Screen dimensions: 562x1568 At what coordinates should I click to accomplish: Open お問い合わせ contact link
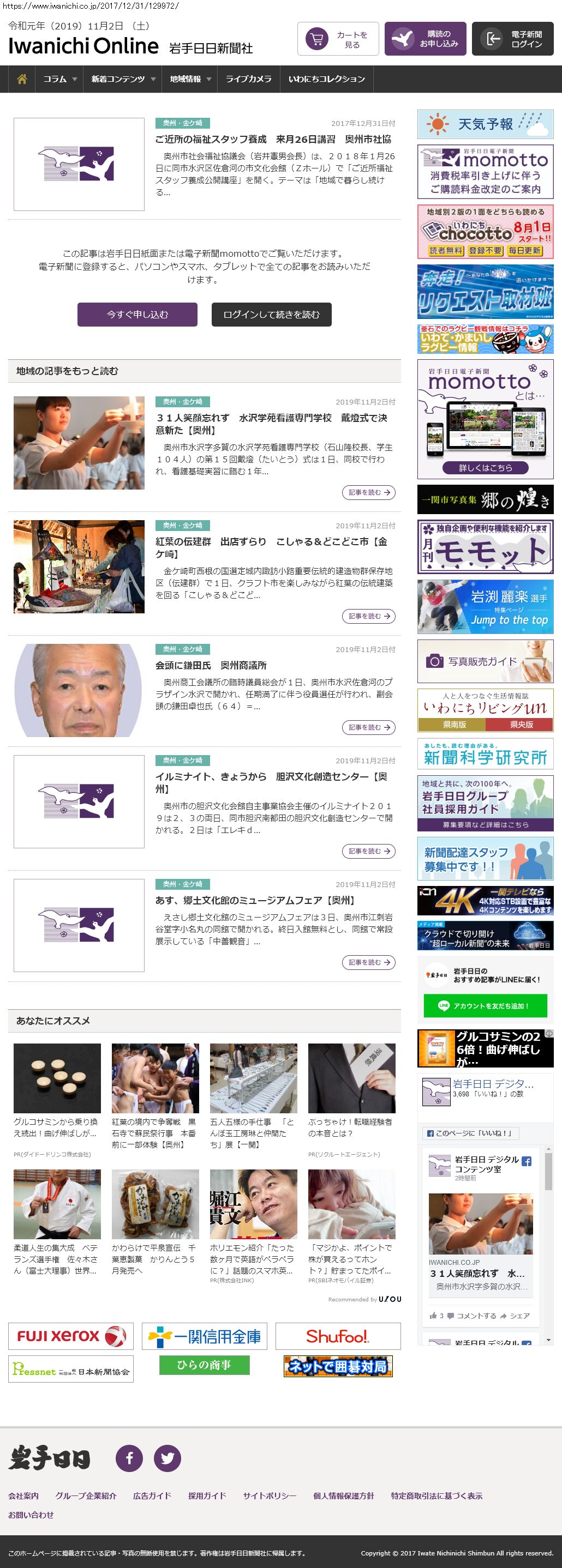(31, 1515)
